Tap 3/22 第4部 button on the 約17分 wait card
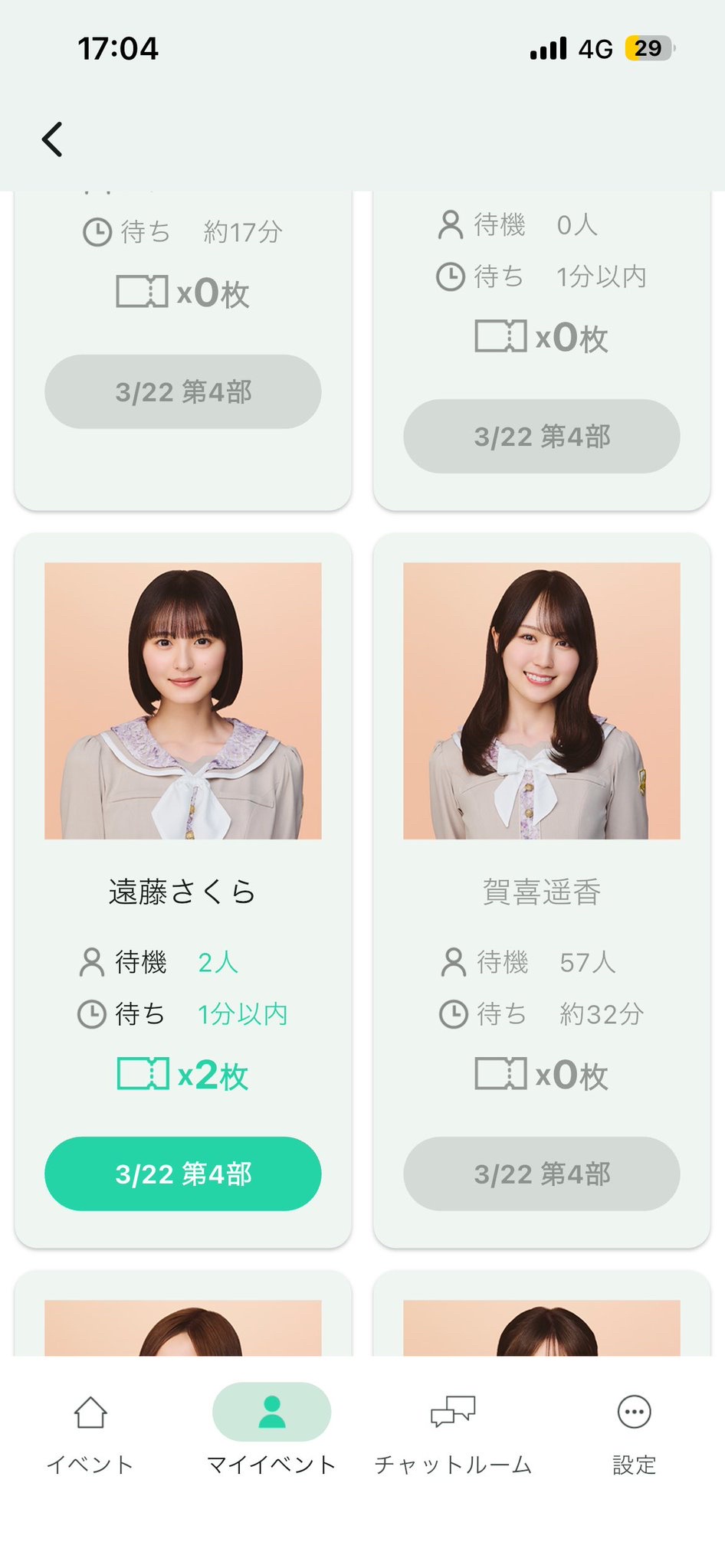 click(182, 391)
